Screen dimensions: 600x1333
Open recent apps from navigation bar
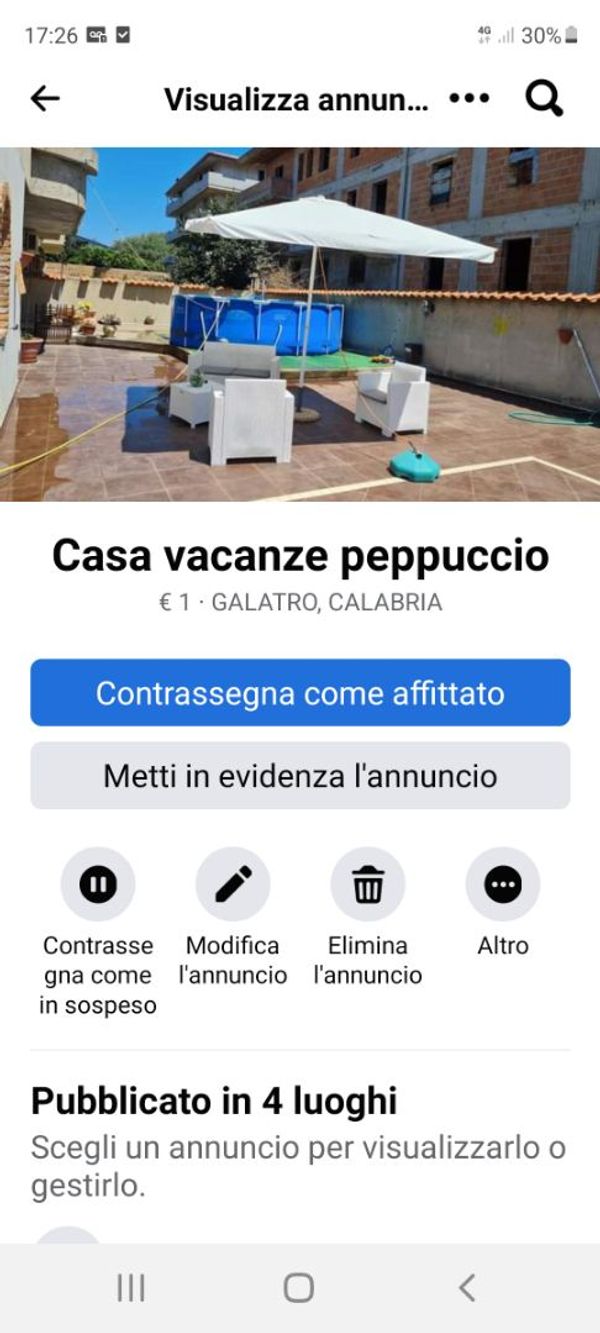pos(131,1288)
